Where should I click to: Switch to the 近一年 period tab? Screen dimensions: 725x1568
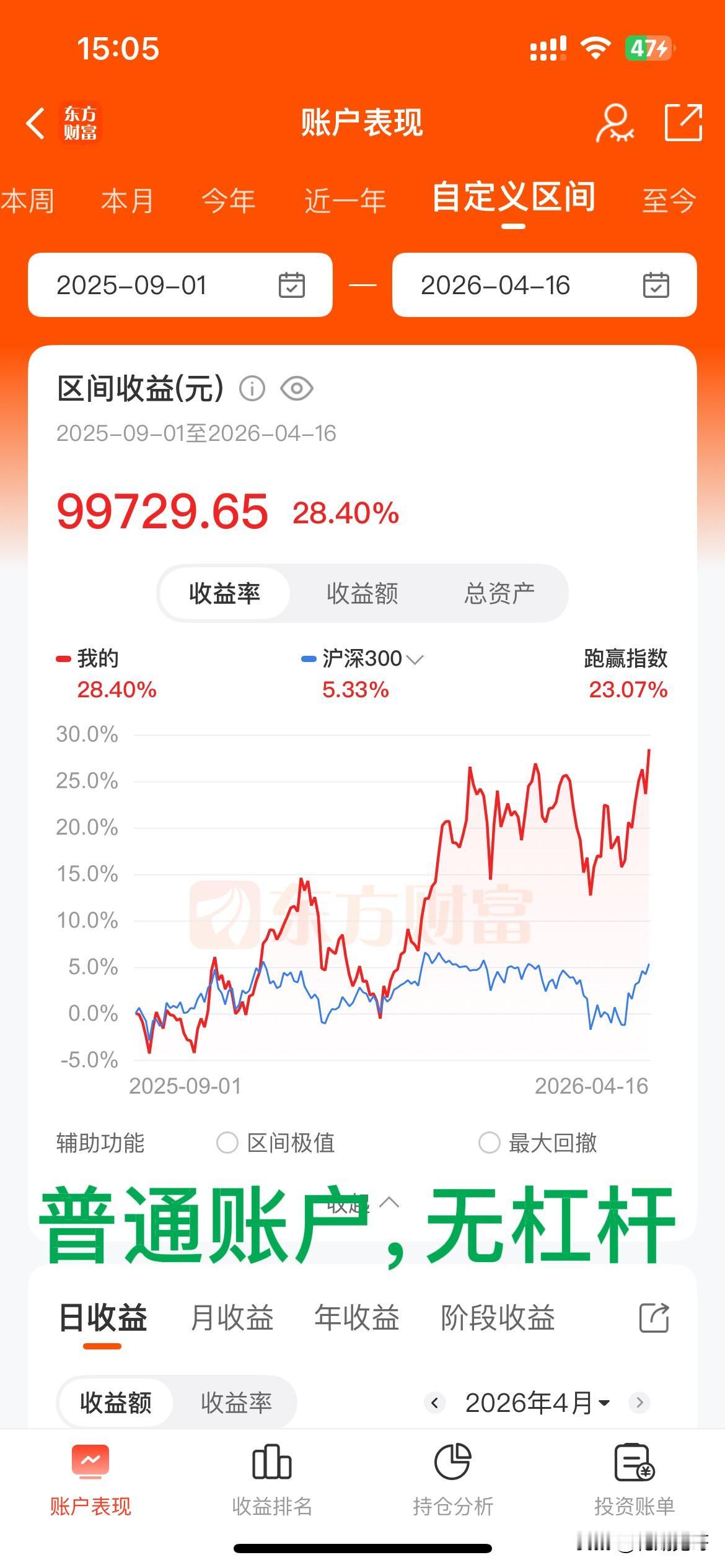345,200
